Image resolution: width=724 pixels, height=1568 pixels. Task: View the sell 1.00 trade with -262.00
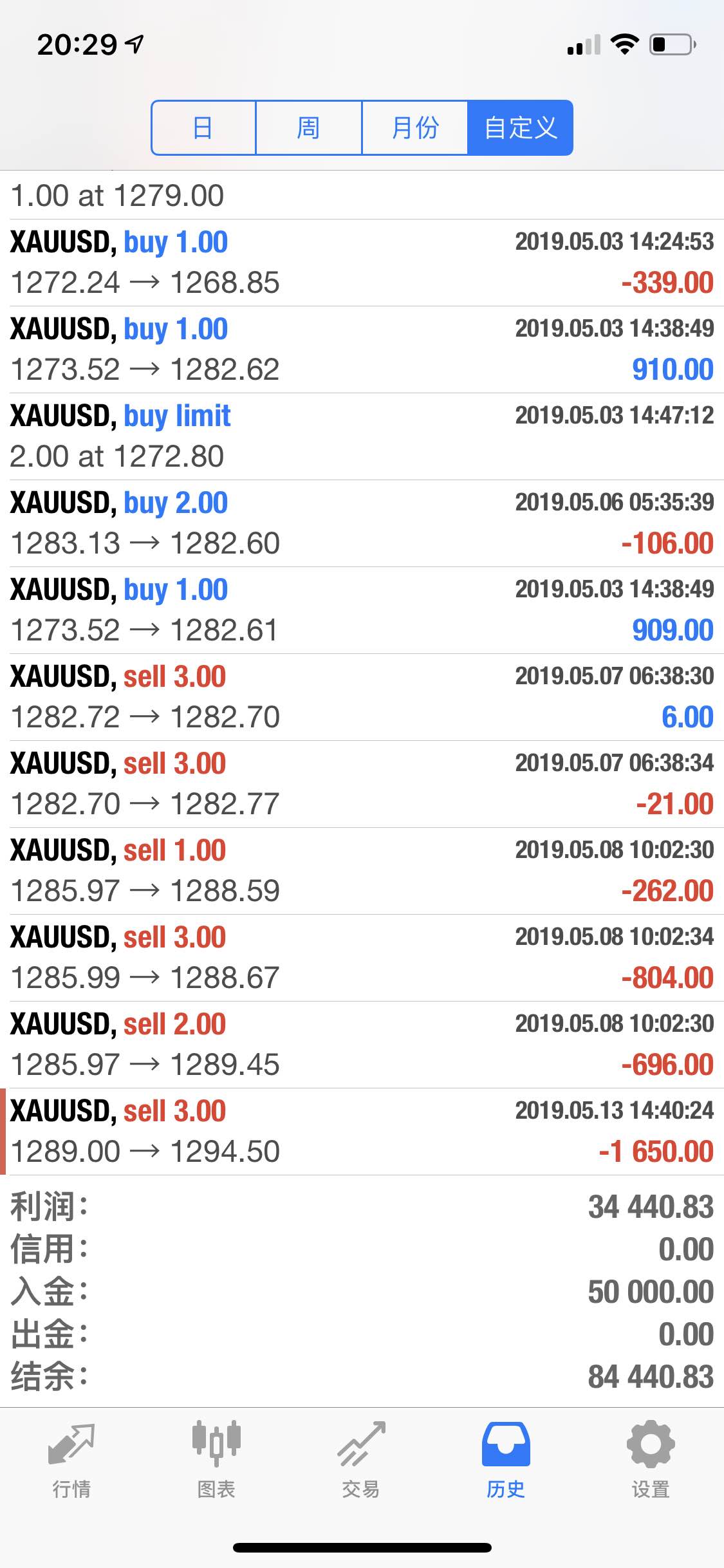(362, 871)
